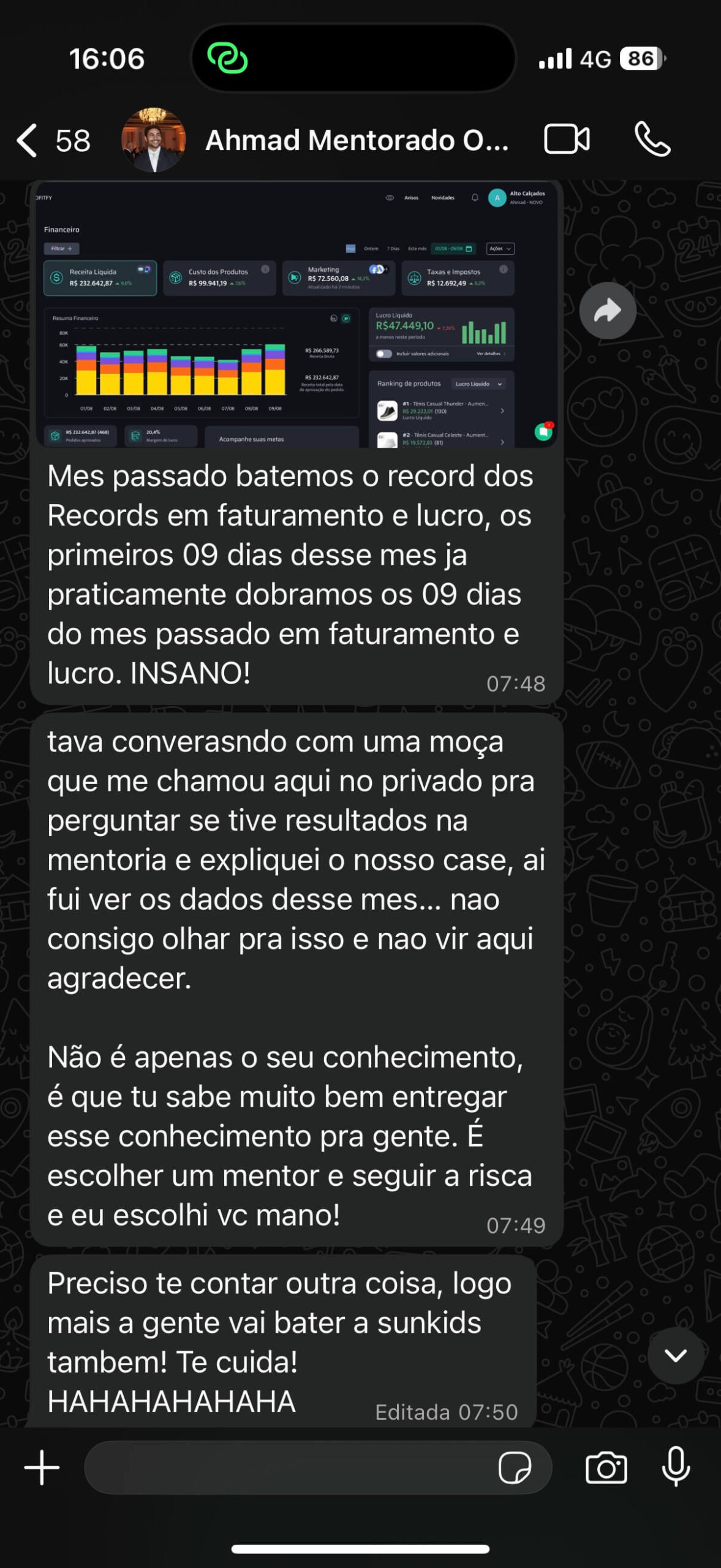Start a voice call with Ahmad
The width and height of the screenshot is (721, 1568).
(x=652, y=140)
